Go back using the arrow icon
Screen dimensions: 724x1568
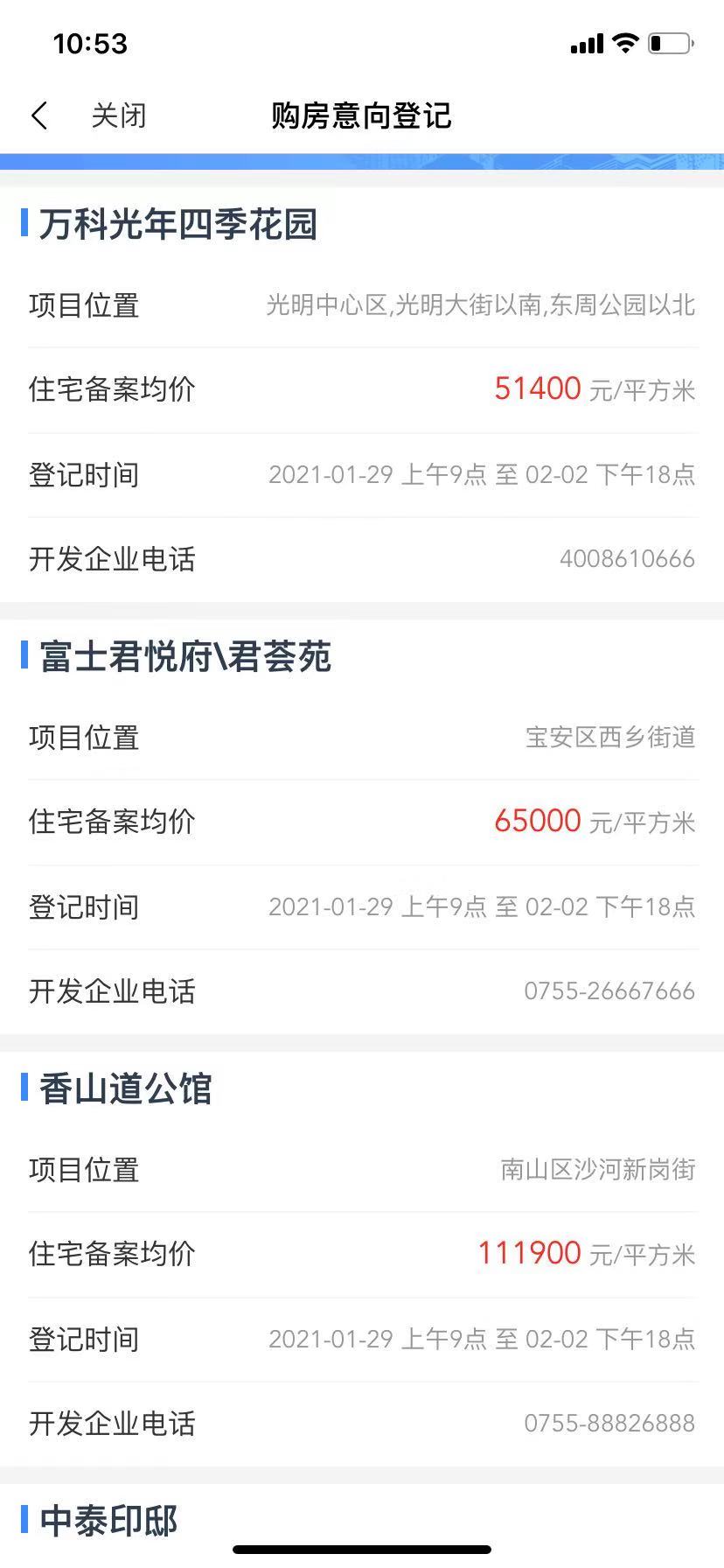click(39, 115)
